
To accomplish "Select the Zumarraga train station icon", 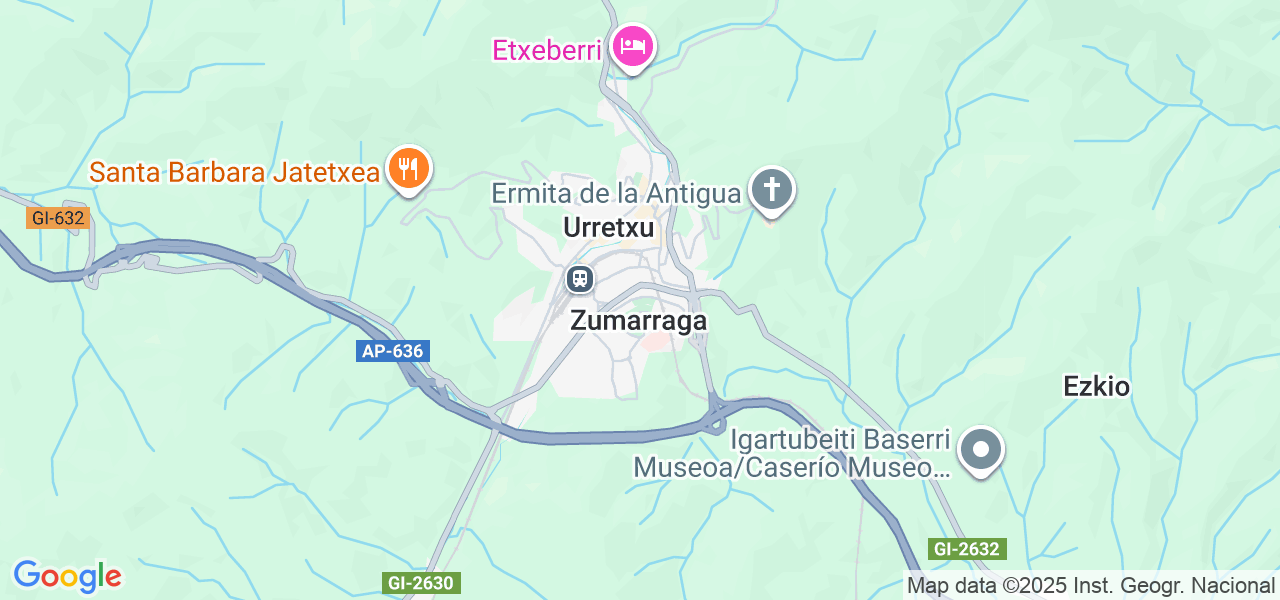I will [x=580, y=278].
